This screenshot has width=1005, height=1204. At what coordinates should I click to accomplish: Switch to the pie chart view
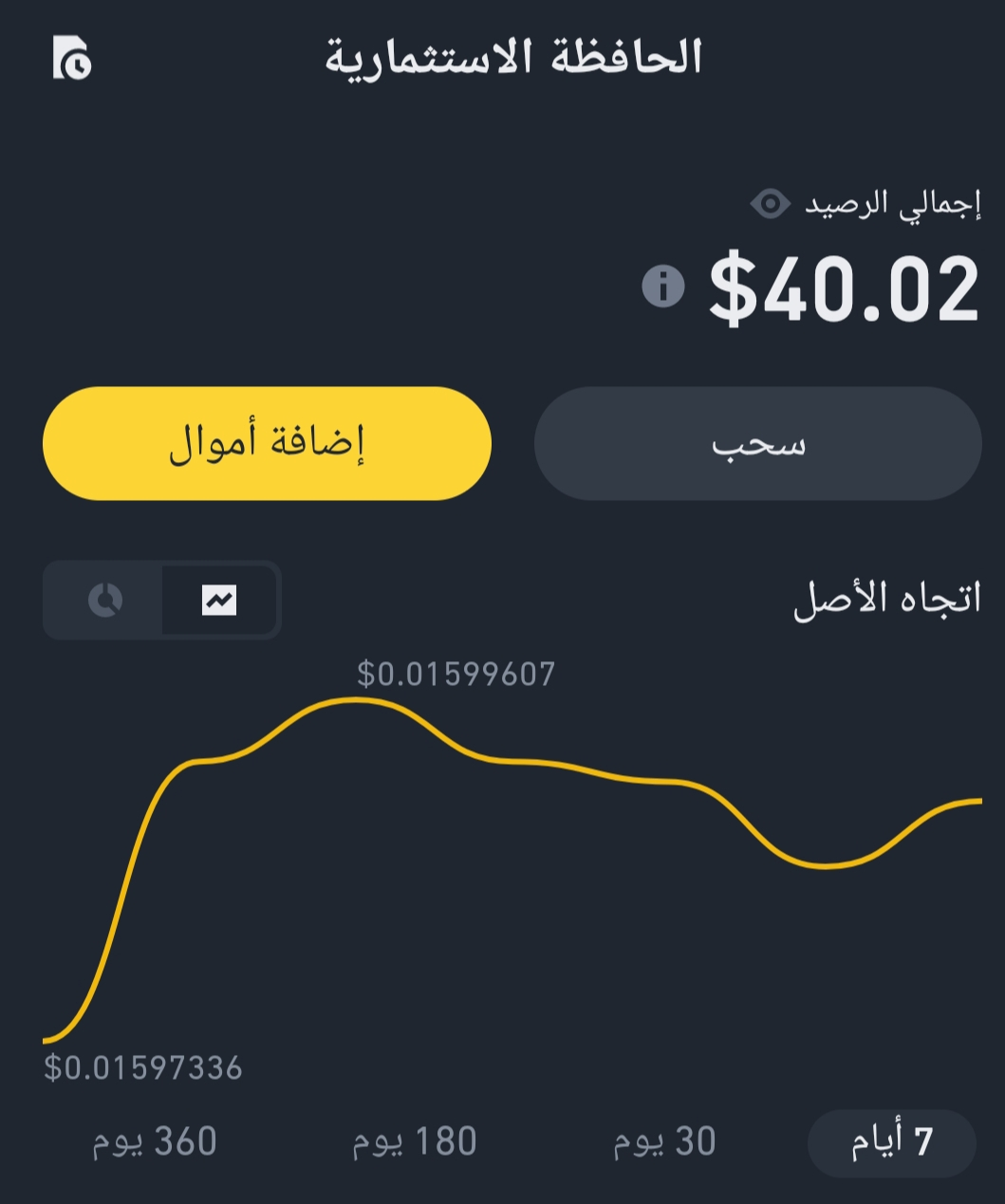pyautogui.click(x=105, y=600)
